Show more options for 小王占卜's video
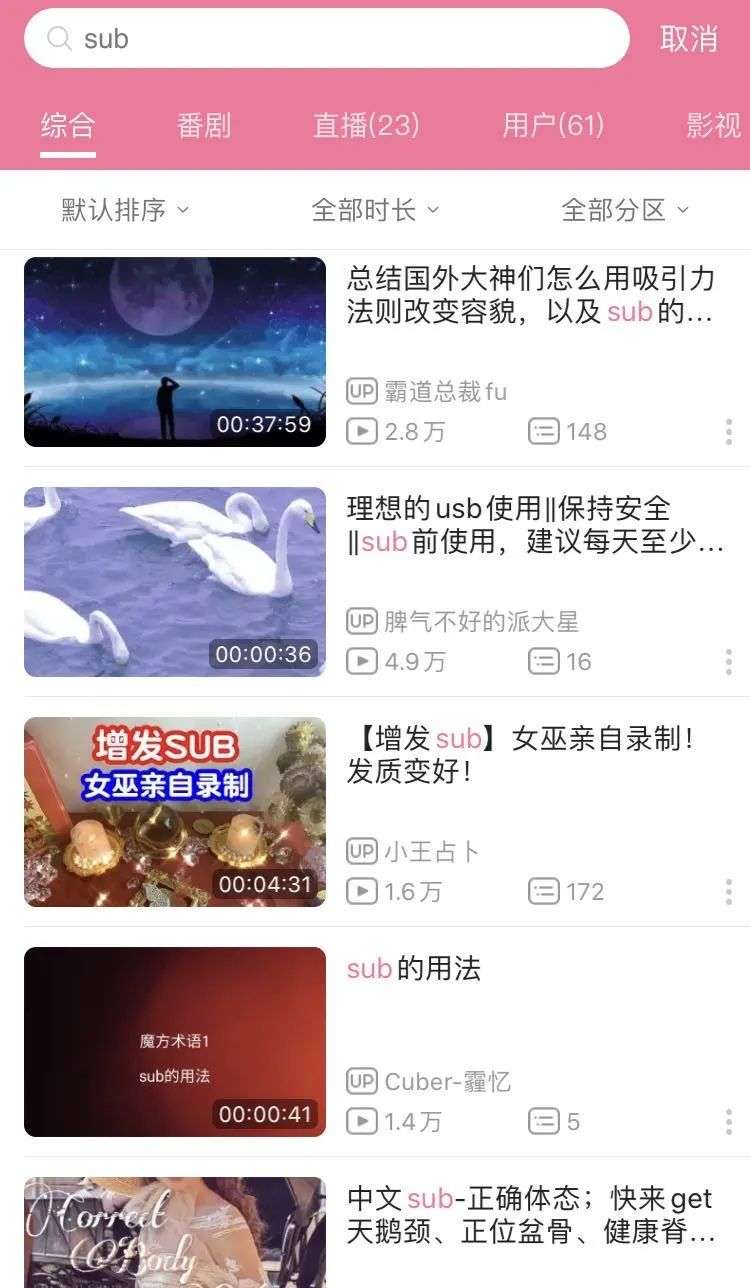Viewport: 750px width, 1288px height. tap(729, 892)
